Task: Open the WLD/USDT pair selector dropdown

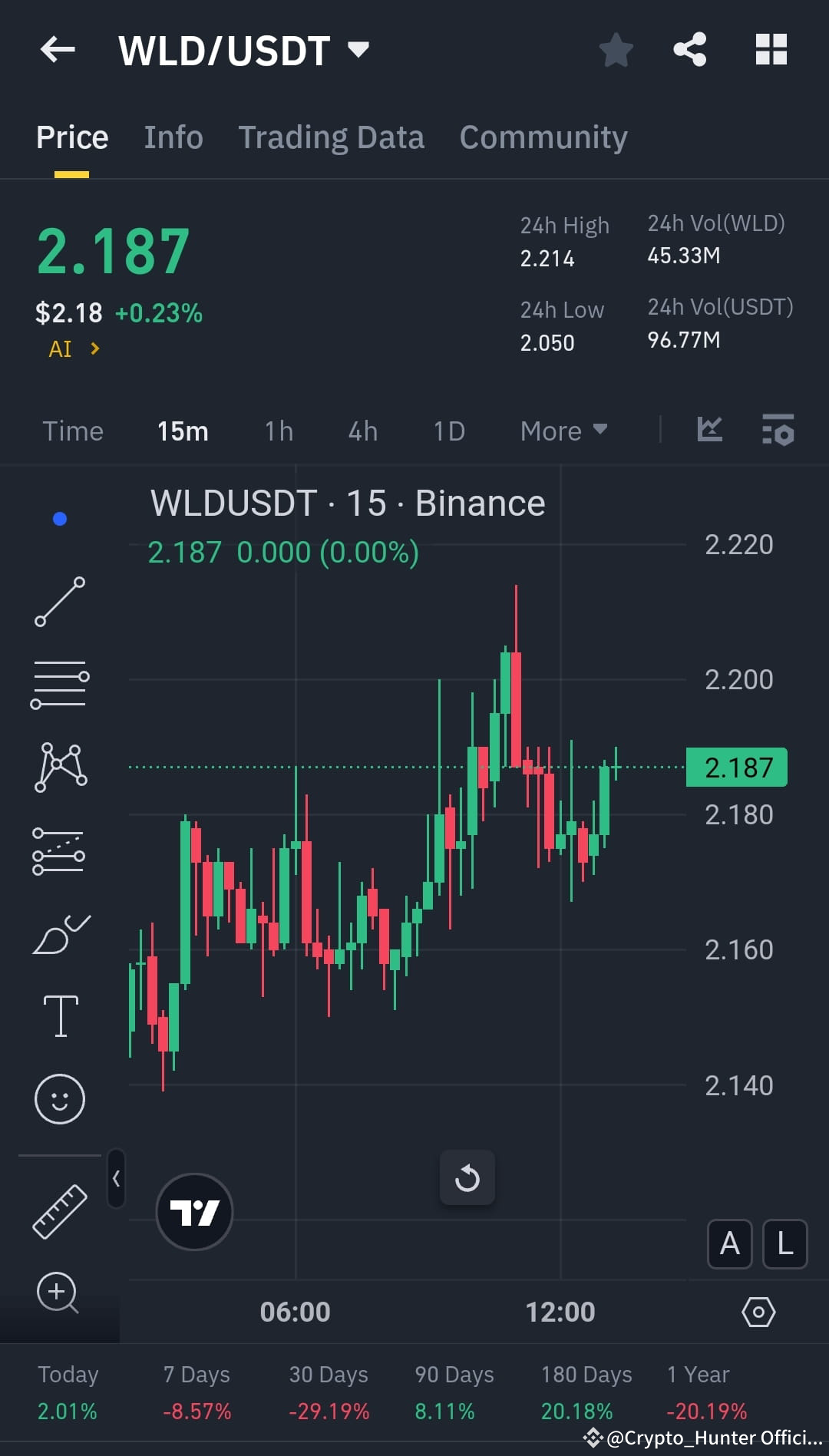Action: pos(358,49)
